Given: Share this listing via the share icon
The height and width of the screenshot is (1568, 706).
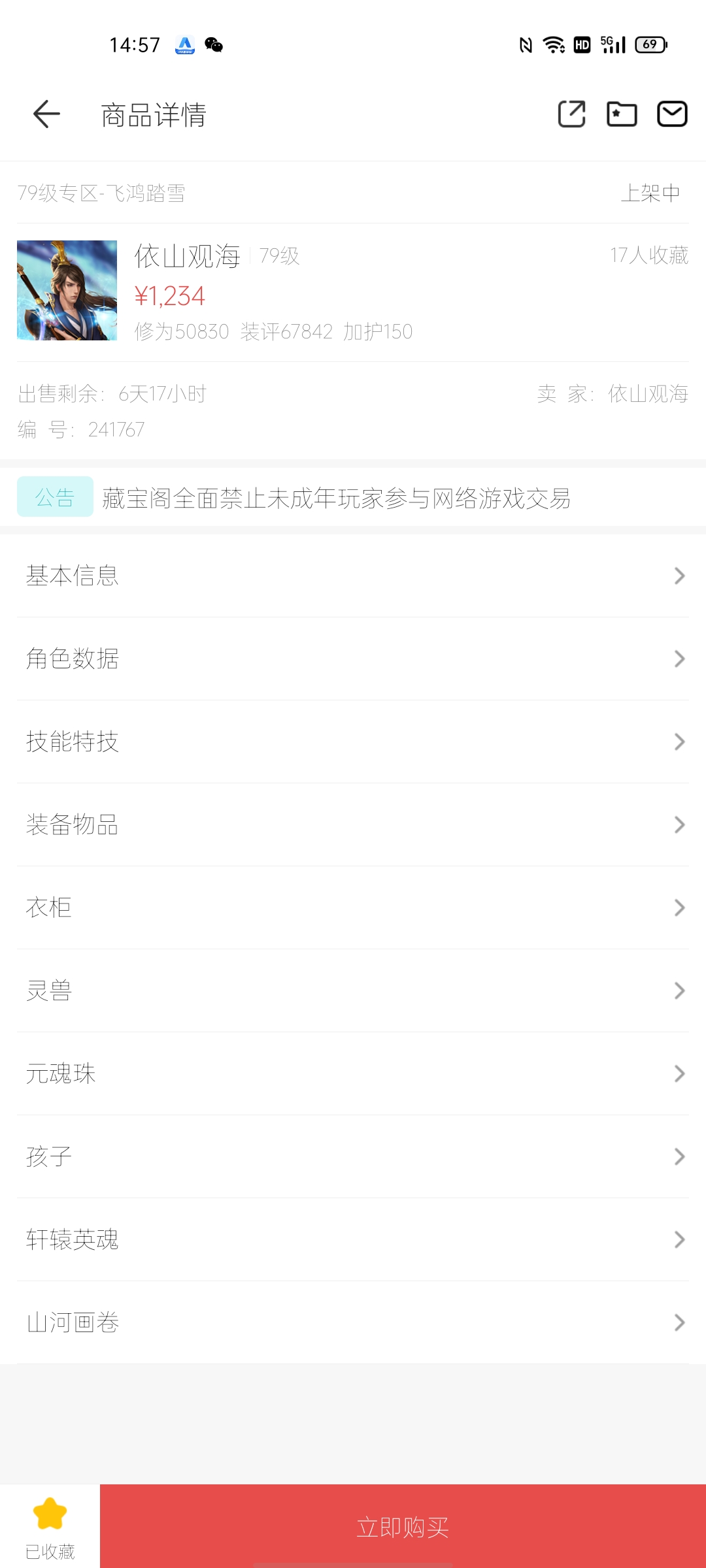Looking at the screenshot, I should pos(571,114).
